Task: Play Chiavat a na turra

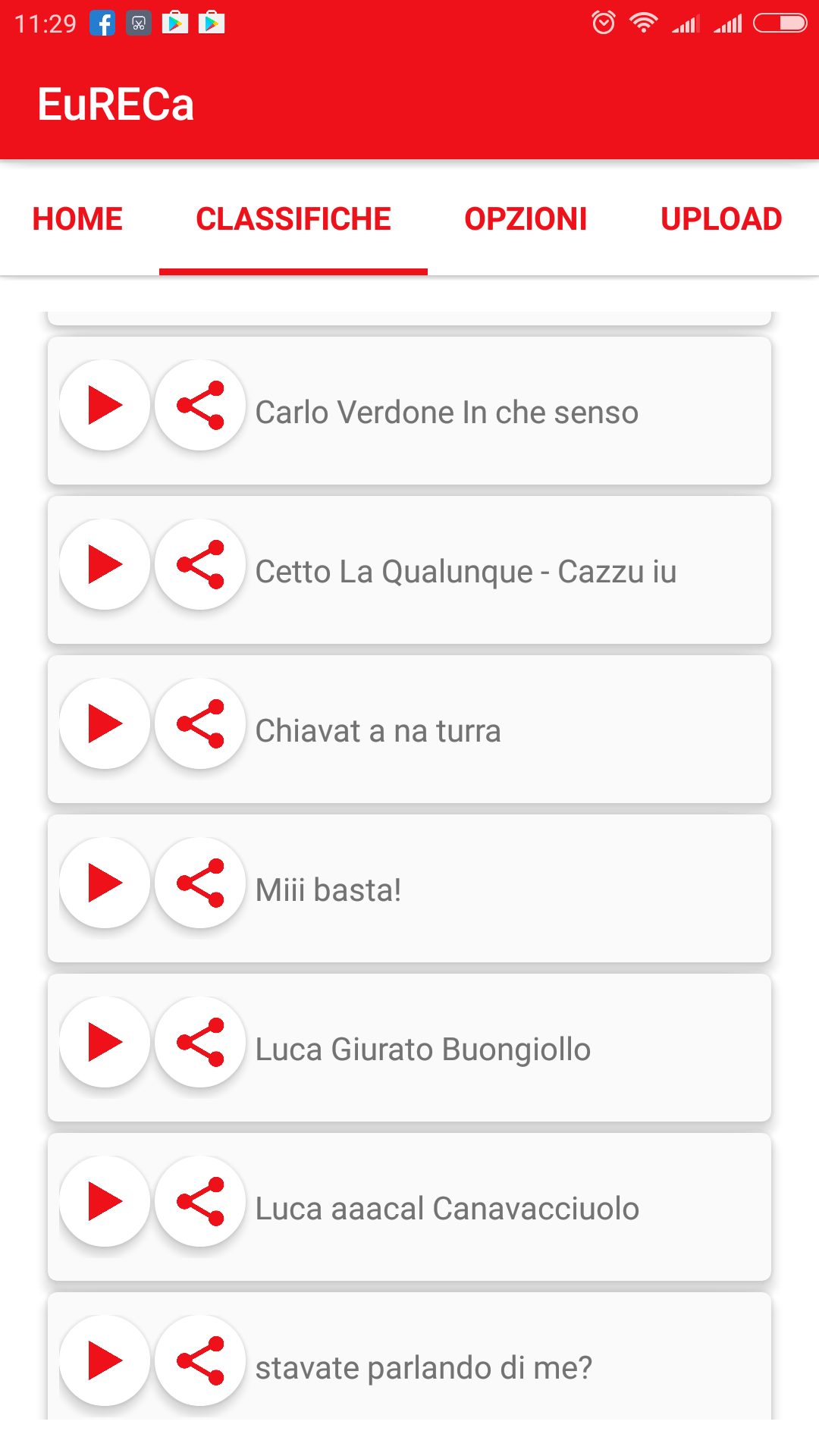Action: click(x=105, y=723)
